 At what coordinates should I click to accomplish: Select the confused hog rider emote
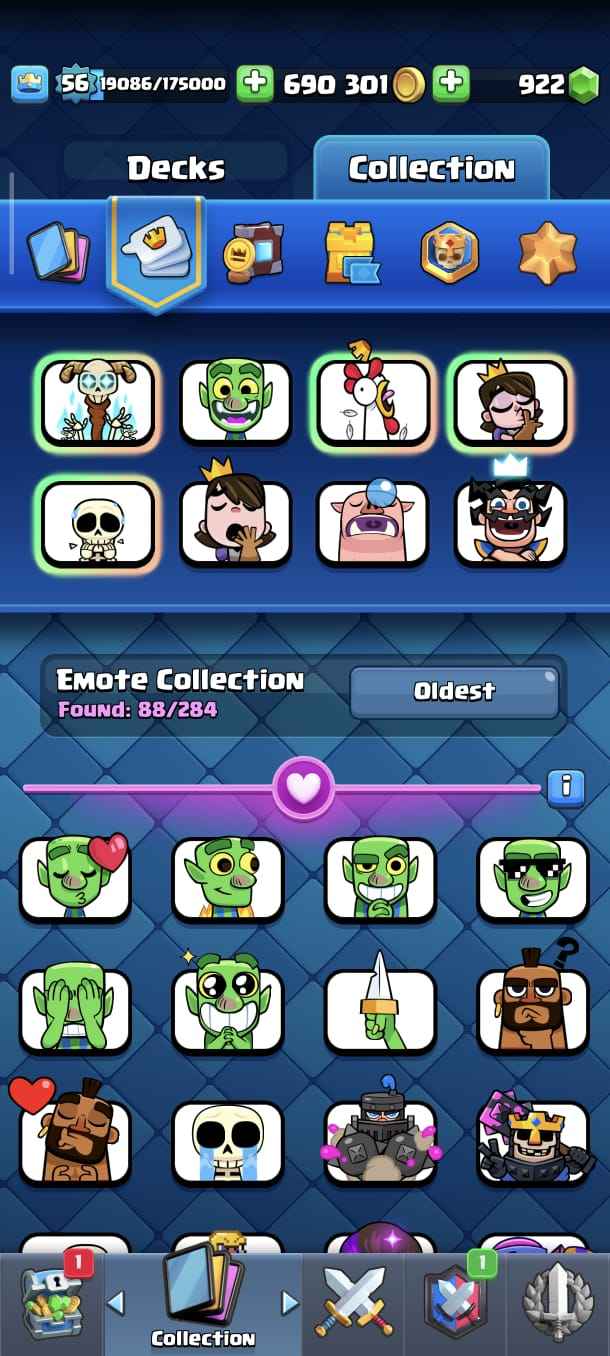(532, 1010)
